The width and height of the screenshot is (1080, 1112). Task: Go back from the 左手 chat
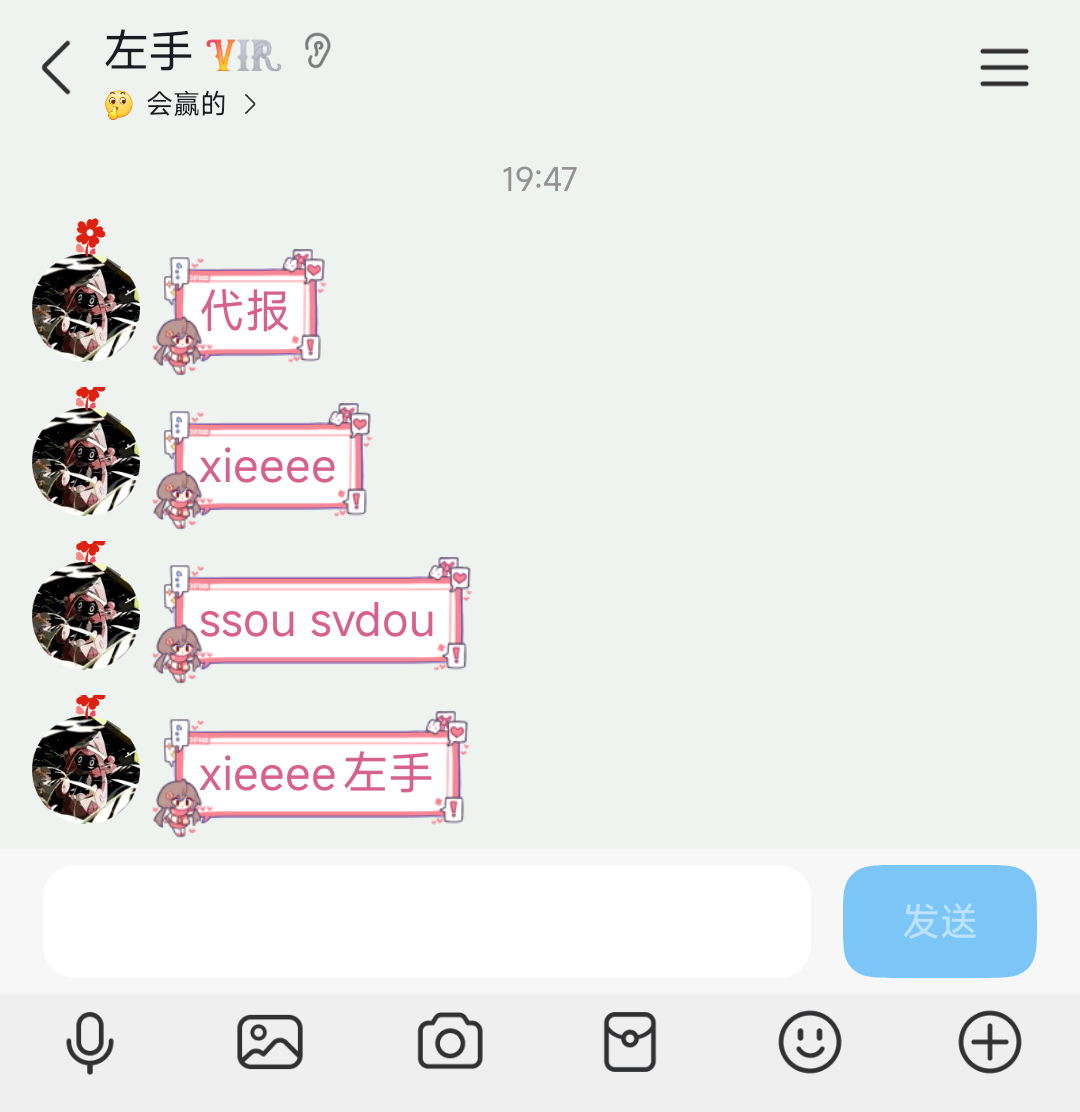(56, 68)
